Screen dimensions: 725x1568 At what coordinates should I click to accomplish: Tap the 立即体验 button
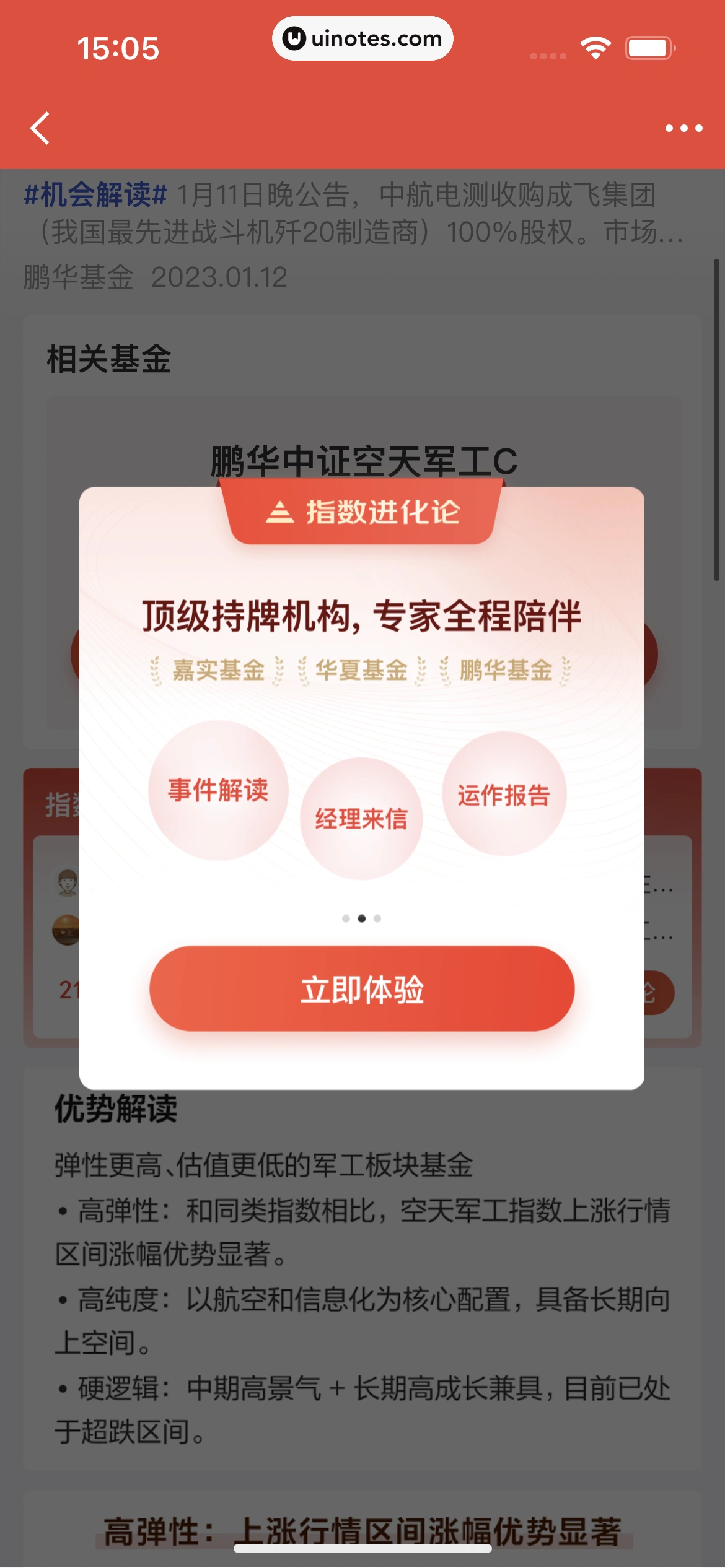click(x=362, y=988)
